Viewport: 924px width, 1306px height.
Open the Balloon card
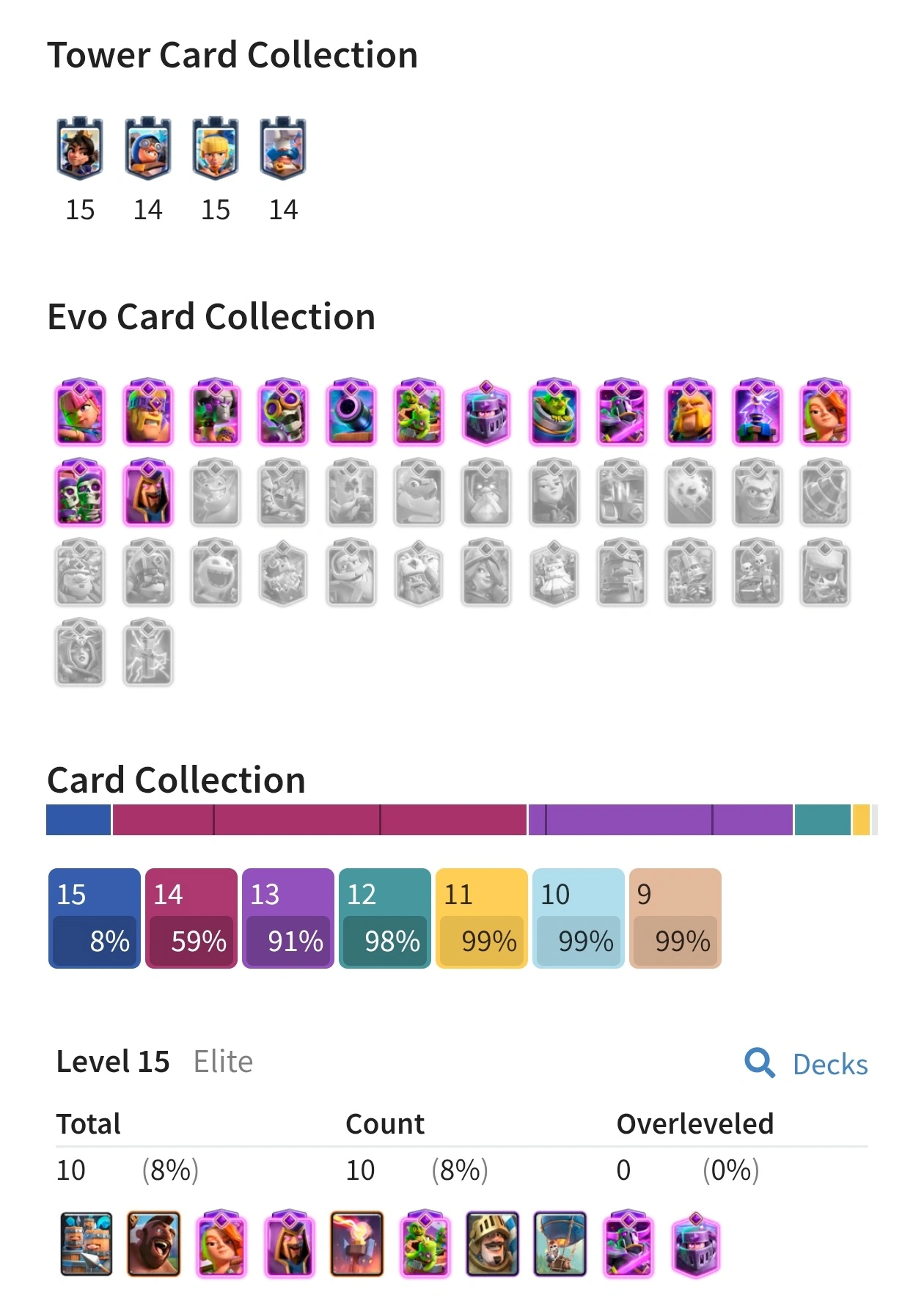pyautogui.click(x=560, y=1244)
